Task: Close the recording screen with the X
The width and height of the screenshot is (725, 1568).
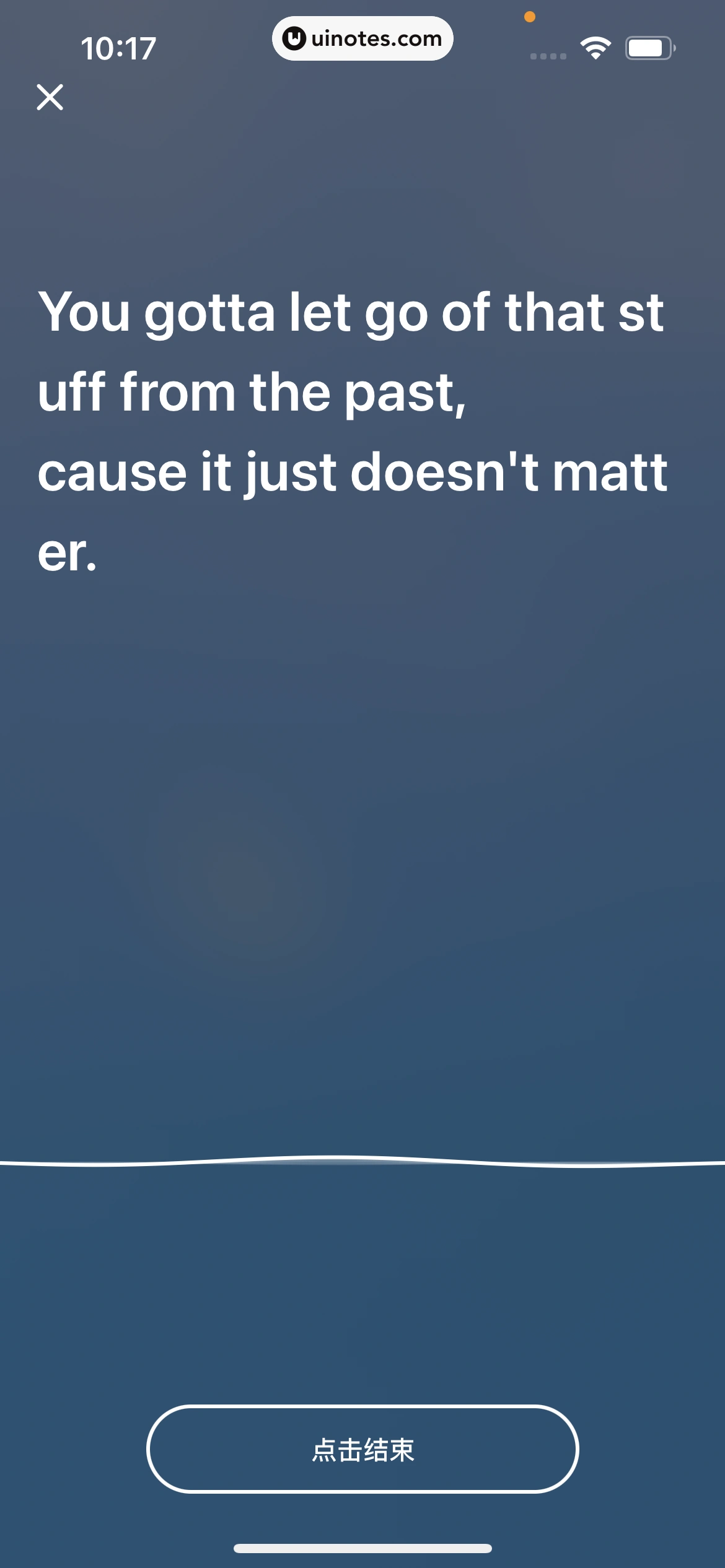Action: [50, 97]
